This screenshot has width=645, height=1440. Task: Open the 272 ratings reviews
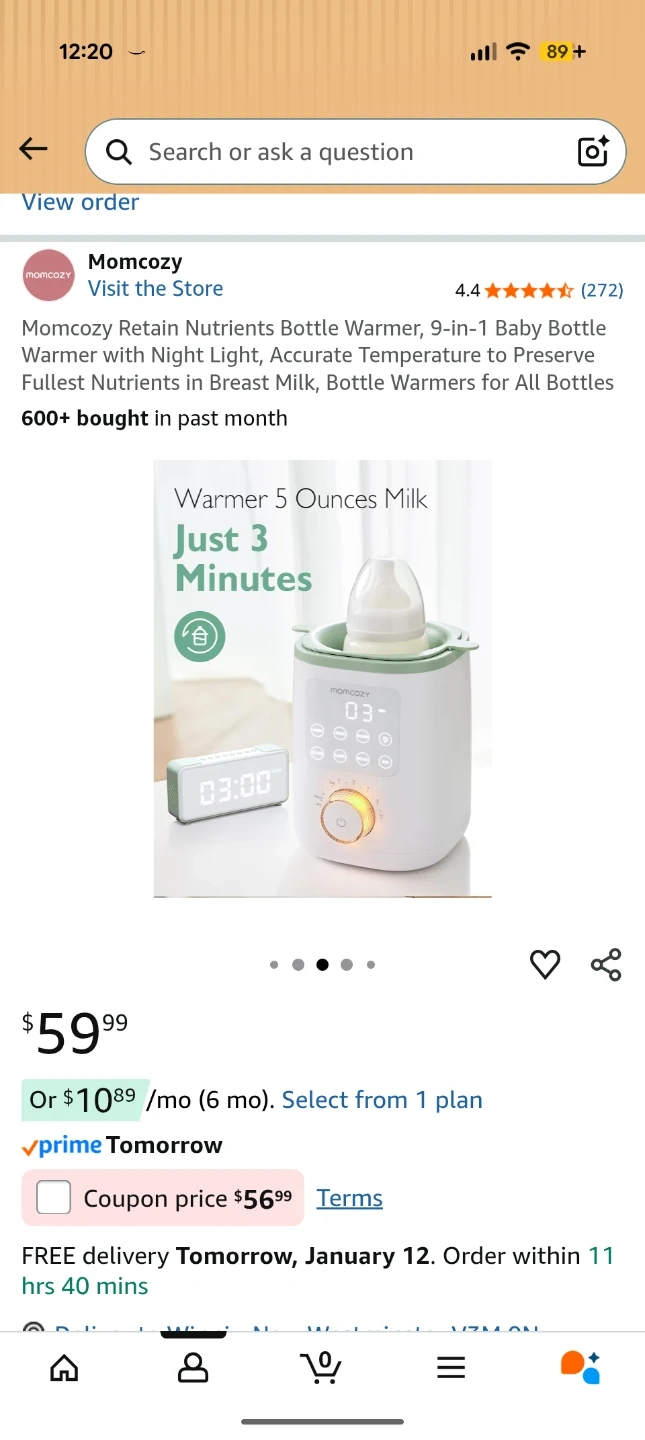602,291
